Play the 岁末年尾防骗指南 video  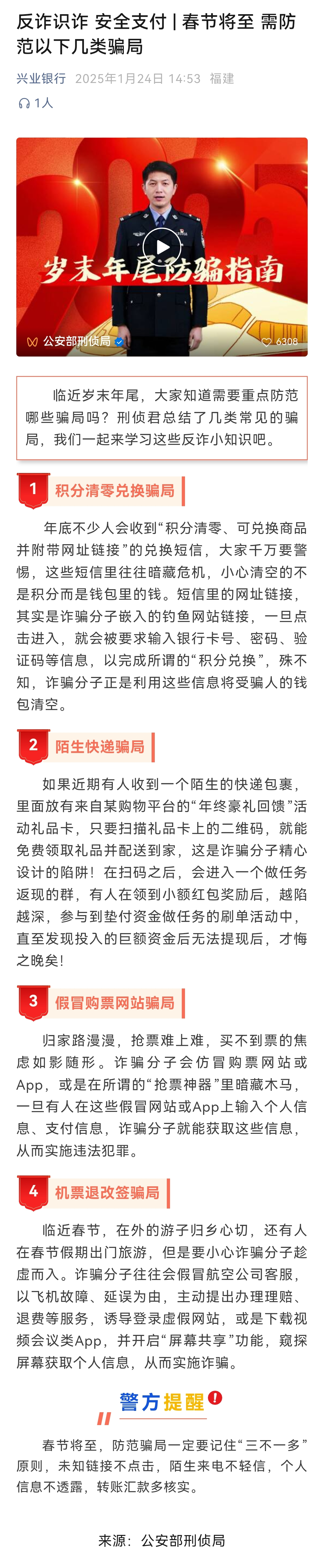click(x=162, y=247)
